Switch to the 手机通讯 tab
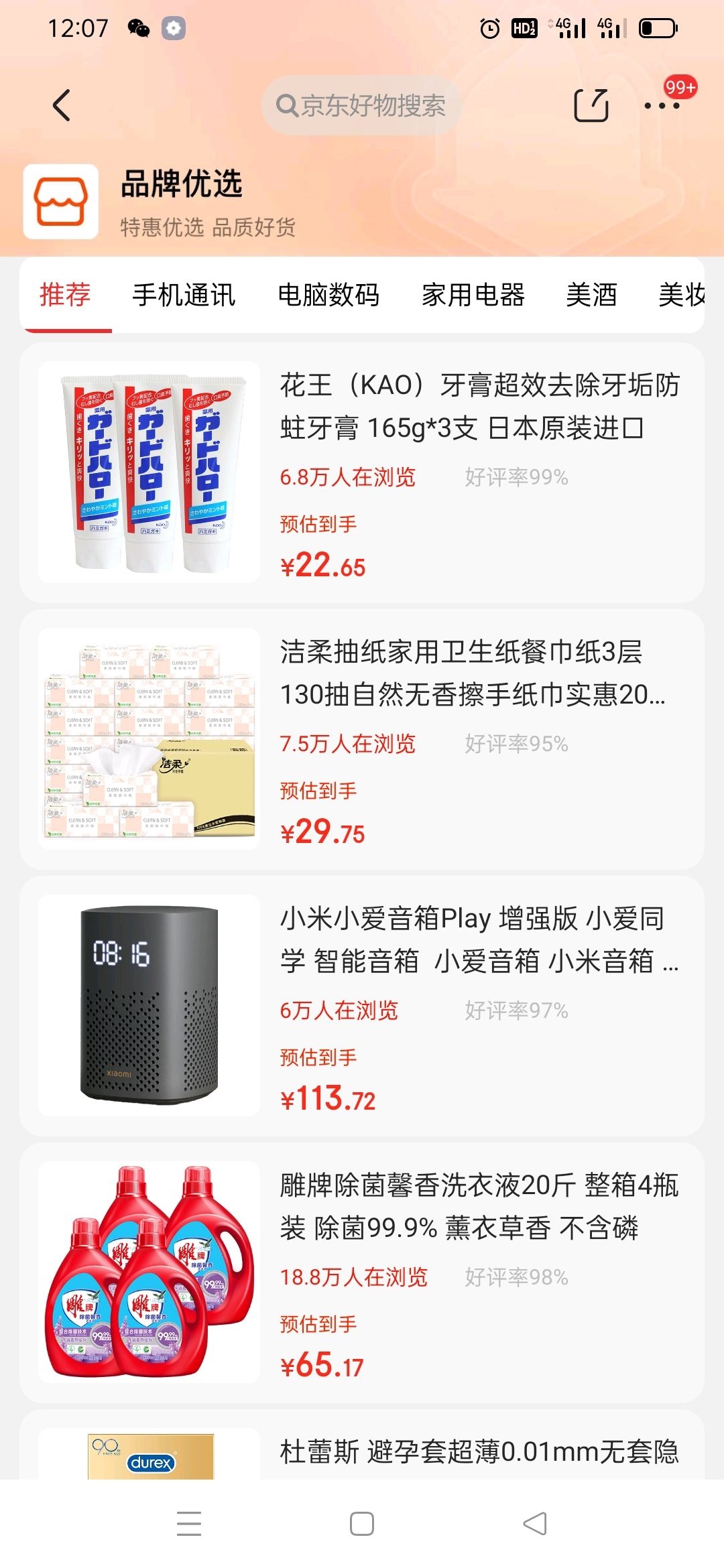Viewport: 724px width, 1568px height. 184,295
